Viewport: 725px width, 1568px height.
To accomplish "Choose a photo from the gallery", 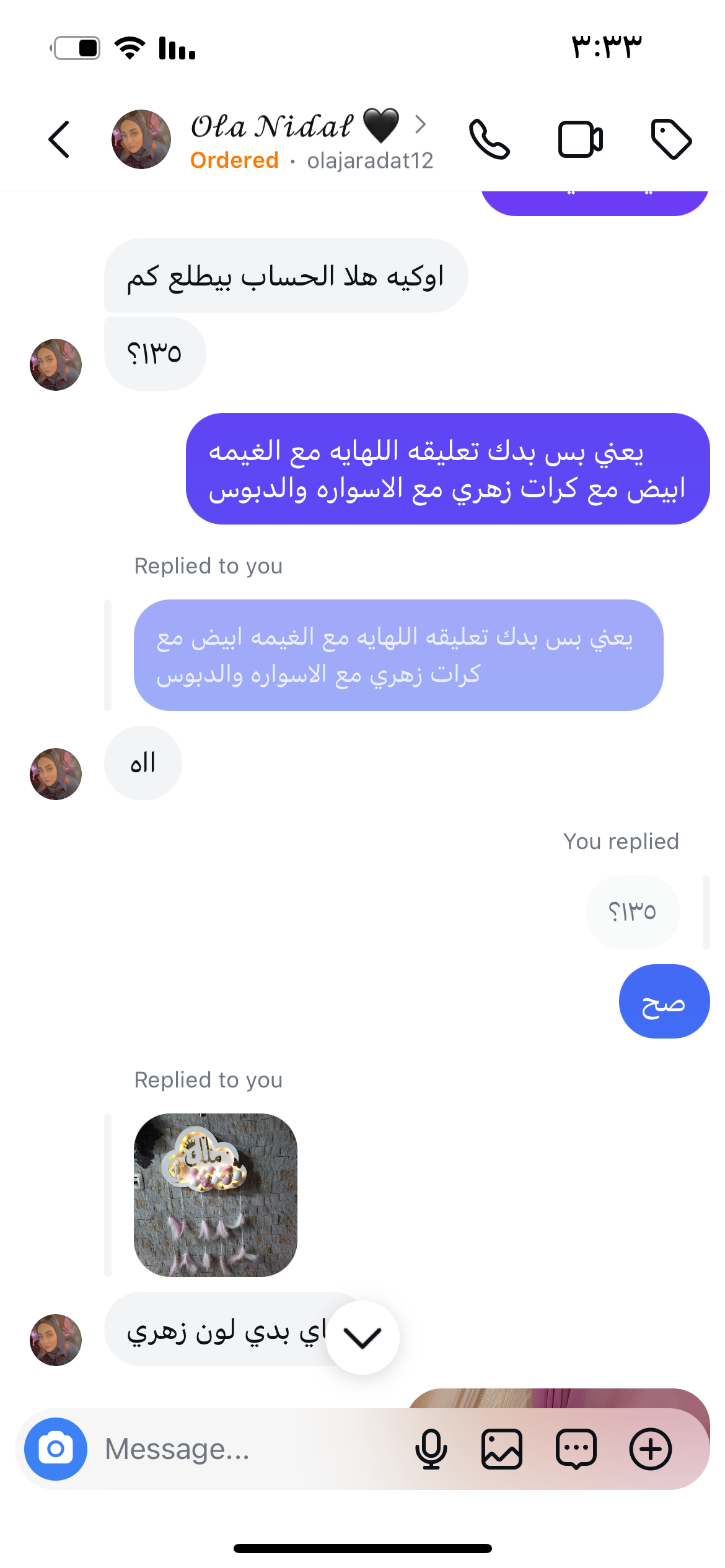I will click(x=502, y=1448).
